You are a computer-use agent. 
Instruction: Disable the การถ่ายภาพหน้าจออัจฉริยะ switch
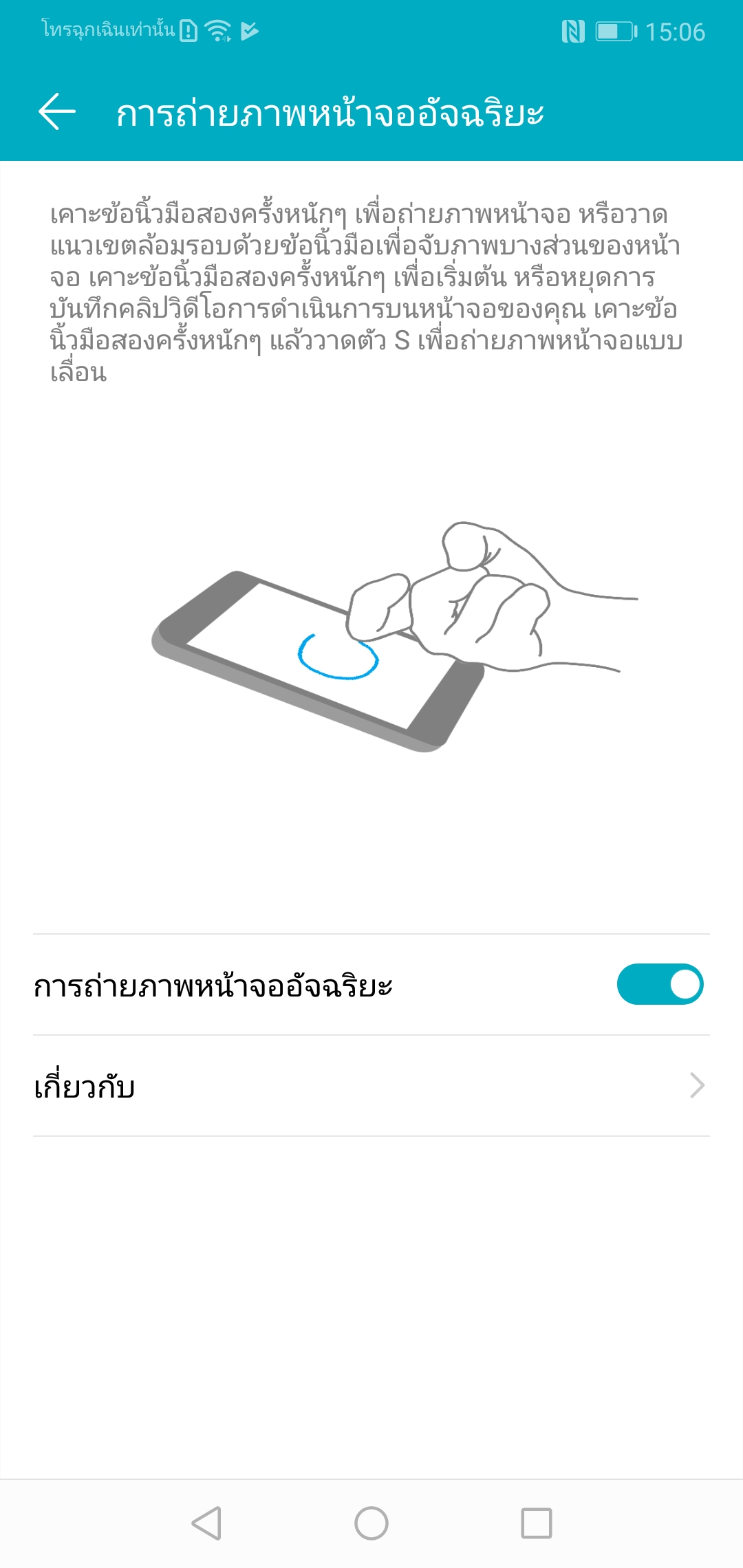click(659, 984)
